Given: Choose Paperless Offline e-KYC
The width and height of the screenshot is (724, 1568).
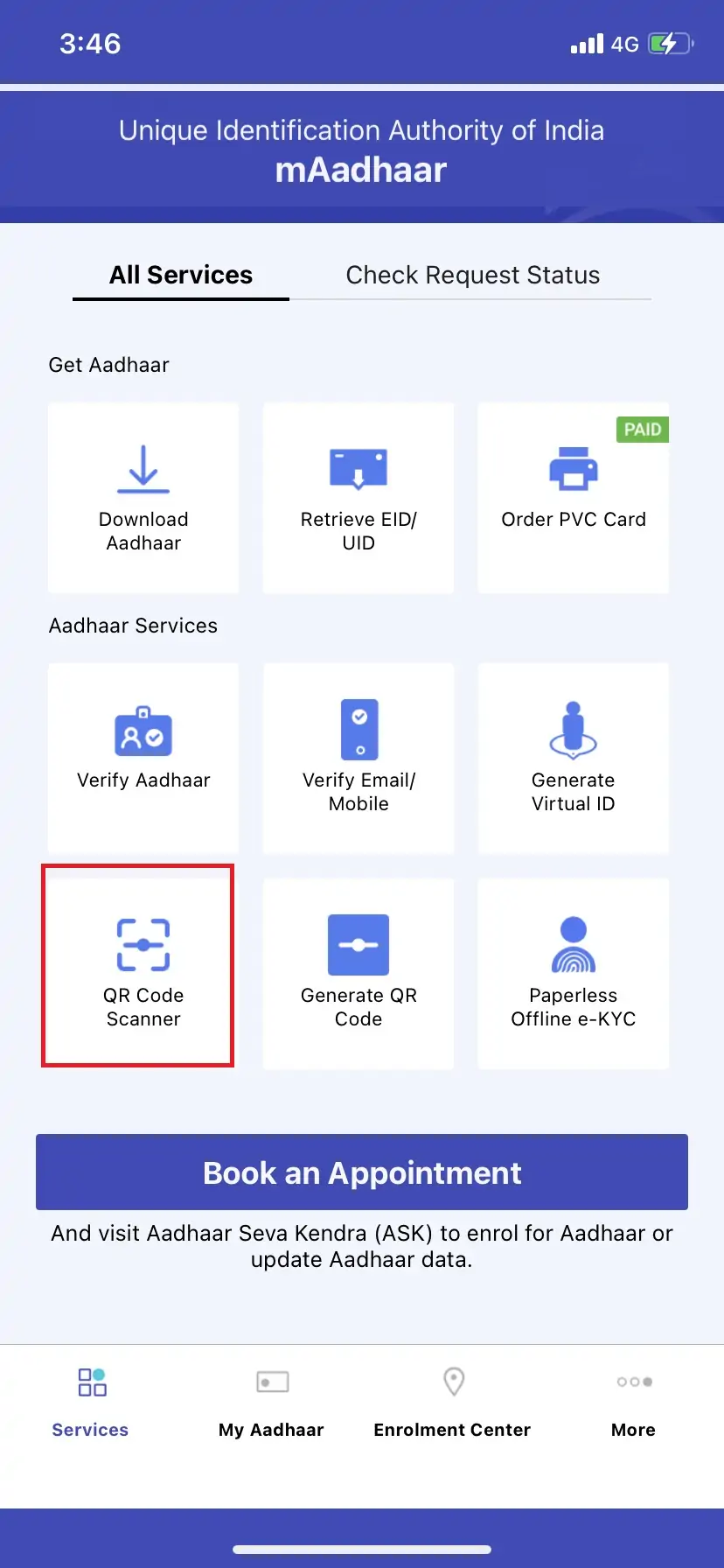Looking at the screenshot, I should [574, 973].
